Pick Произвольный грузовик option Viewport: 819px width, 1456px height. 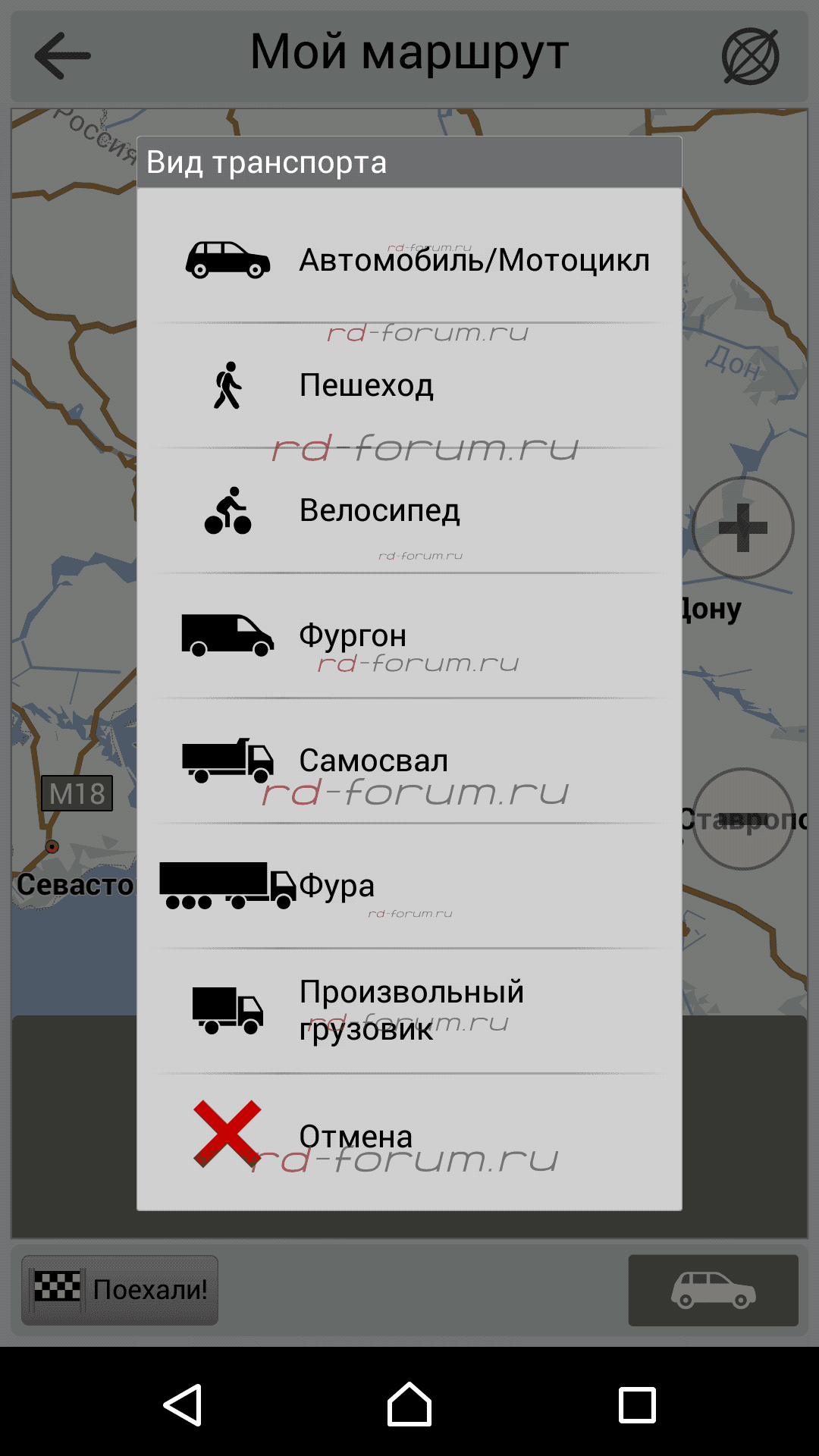click(x=409, y=1011)
